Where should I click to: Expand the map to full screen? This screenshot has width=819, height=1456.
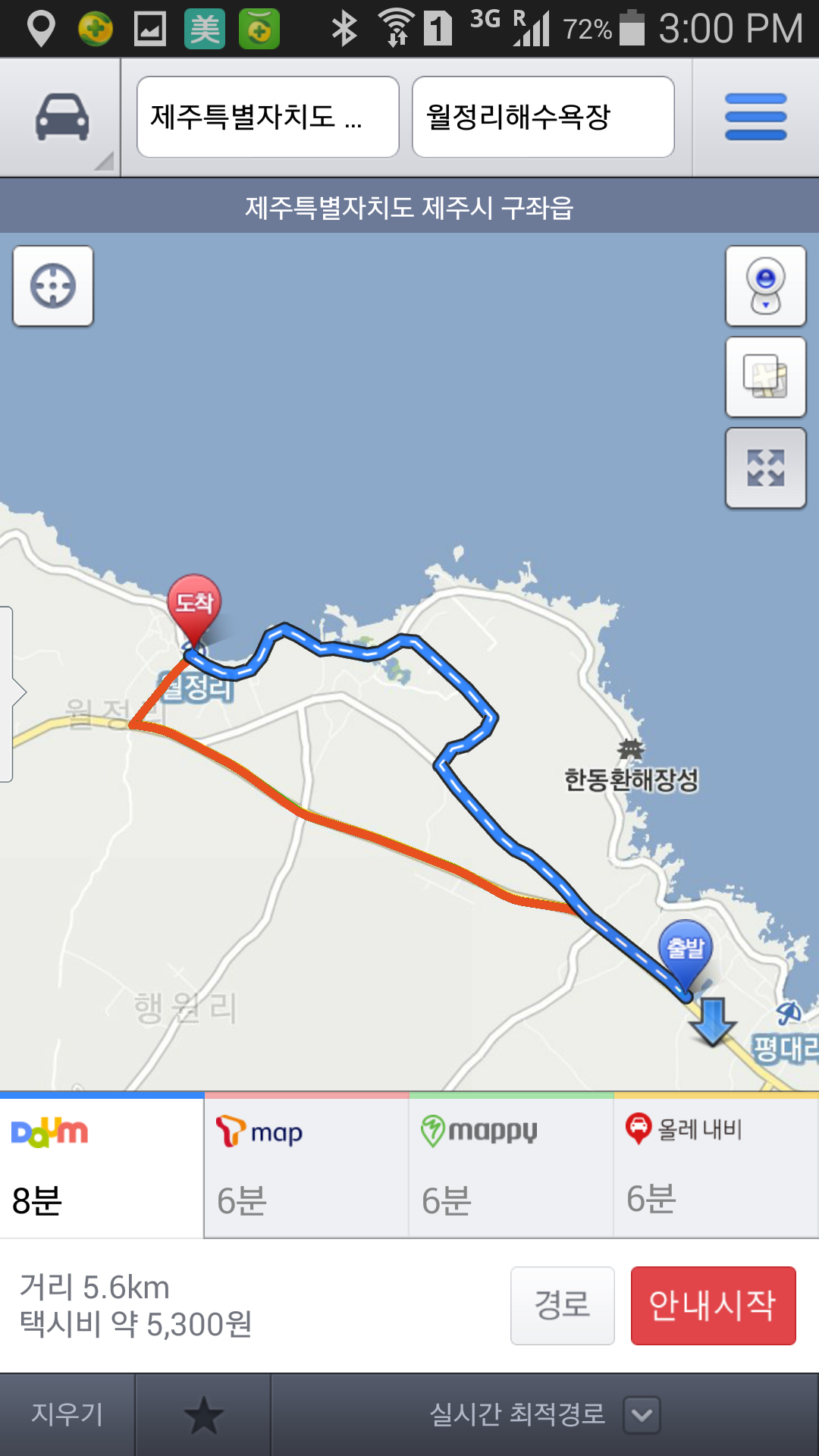(765, 468)
